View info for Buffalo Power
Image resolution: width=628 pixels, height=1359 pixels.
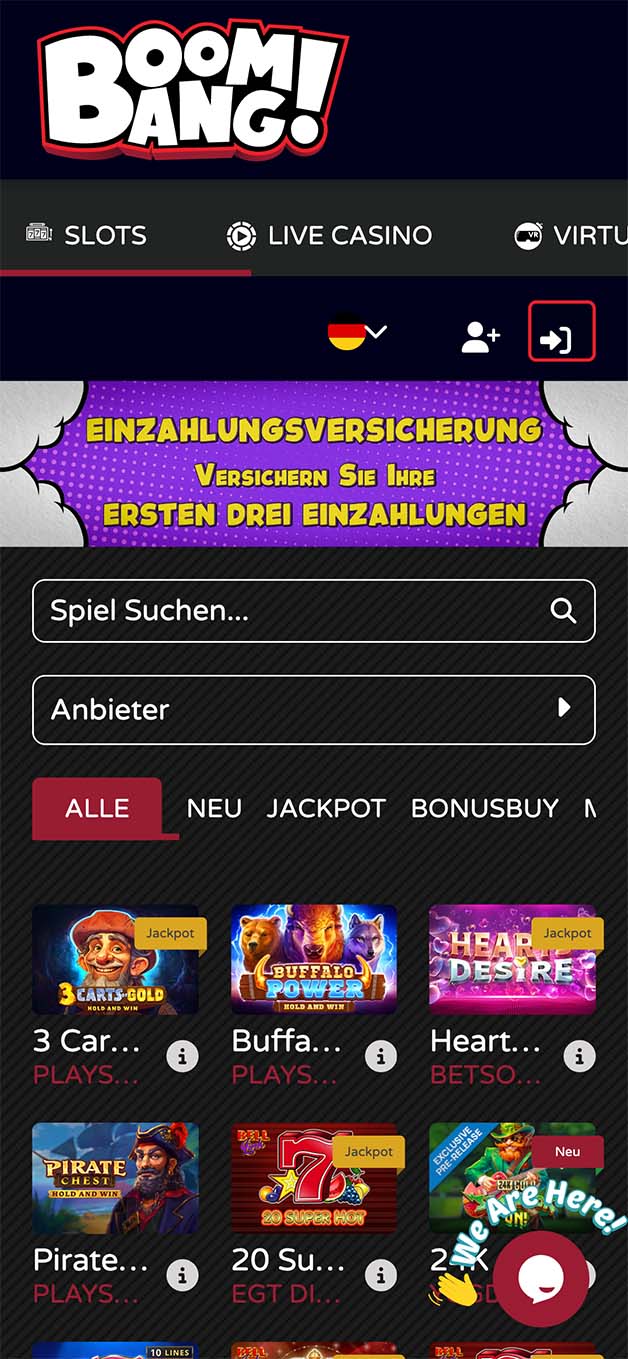[x=380, y=1056]
